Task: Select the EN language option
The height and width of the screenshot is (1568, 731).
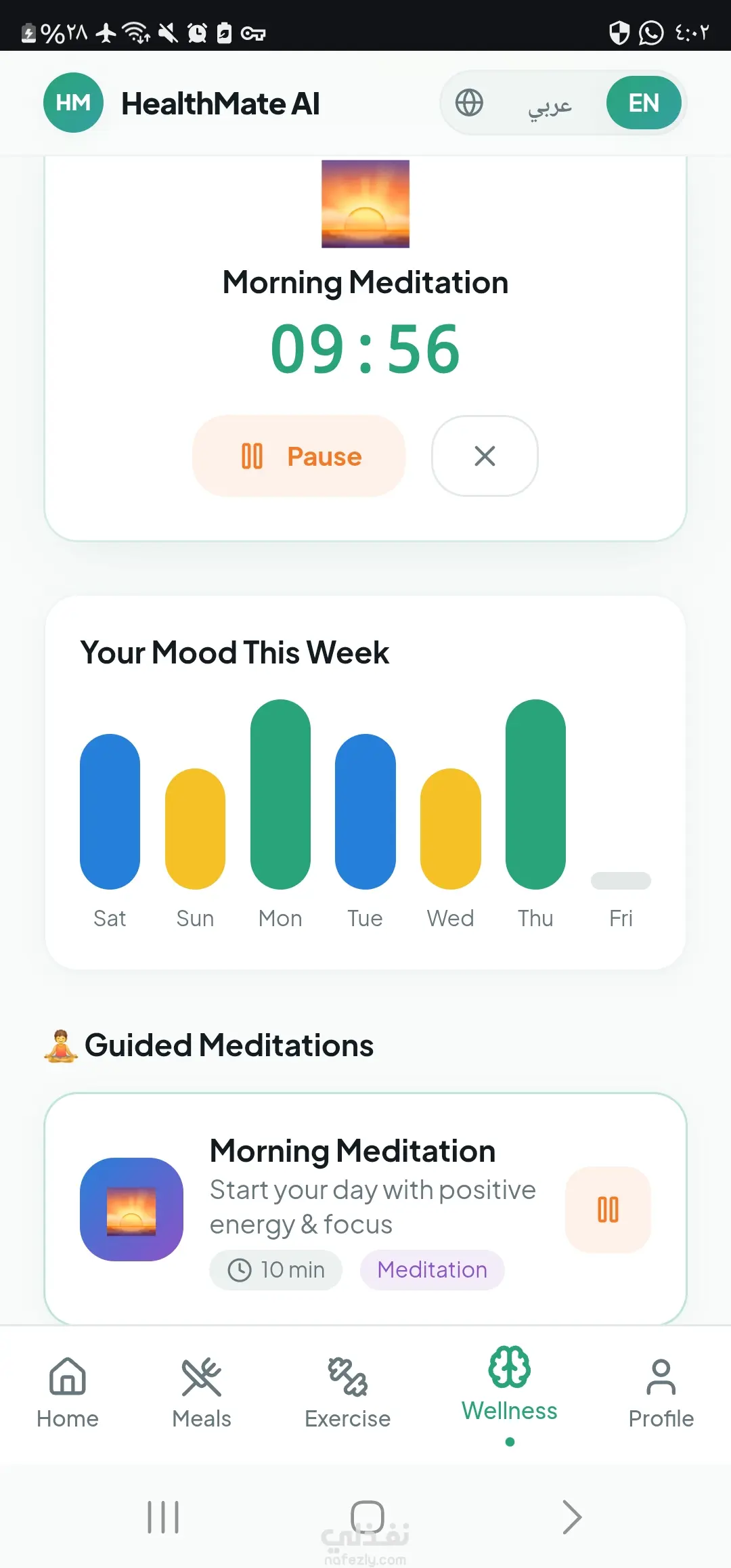Action: click(644, 103)
